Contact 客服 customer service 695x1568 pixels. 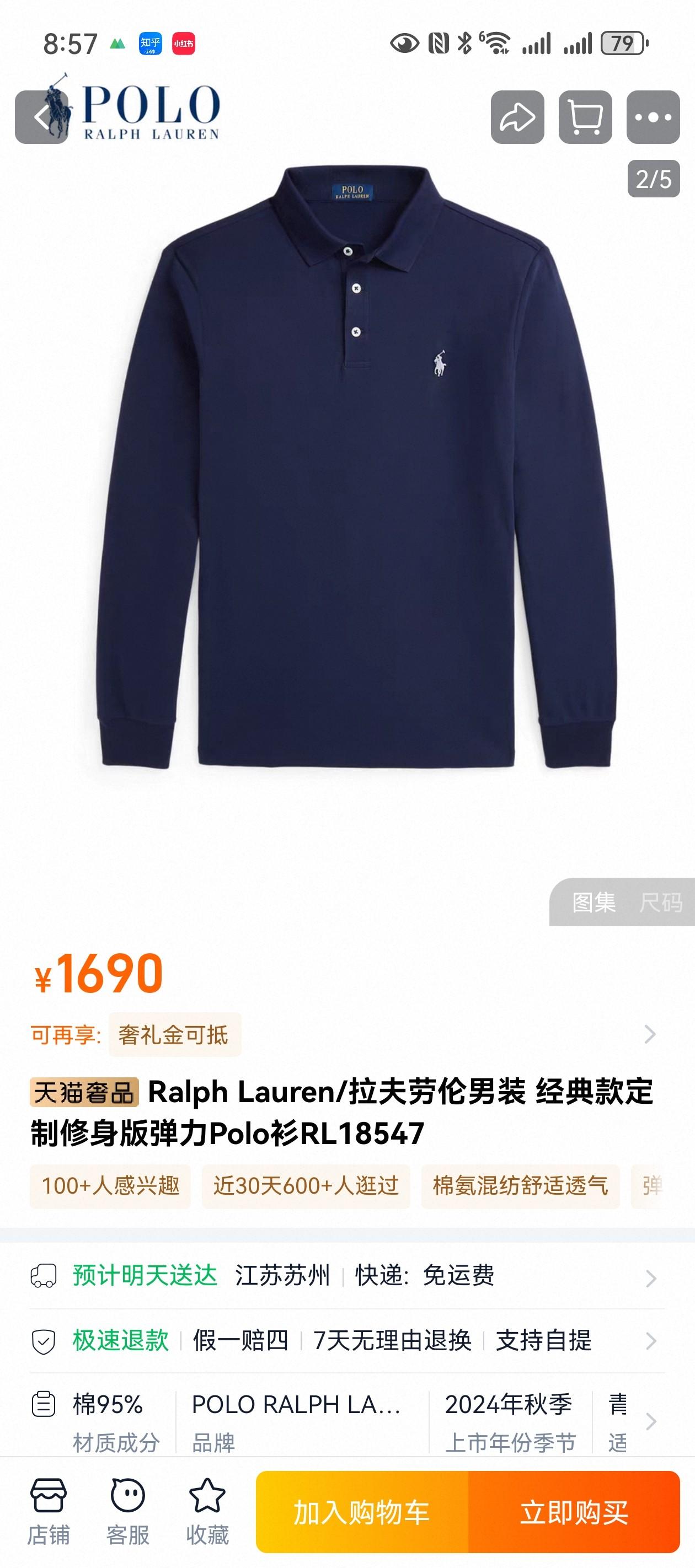click(127, 1513)
